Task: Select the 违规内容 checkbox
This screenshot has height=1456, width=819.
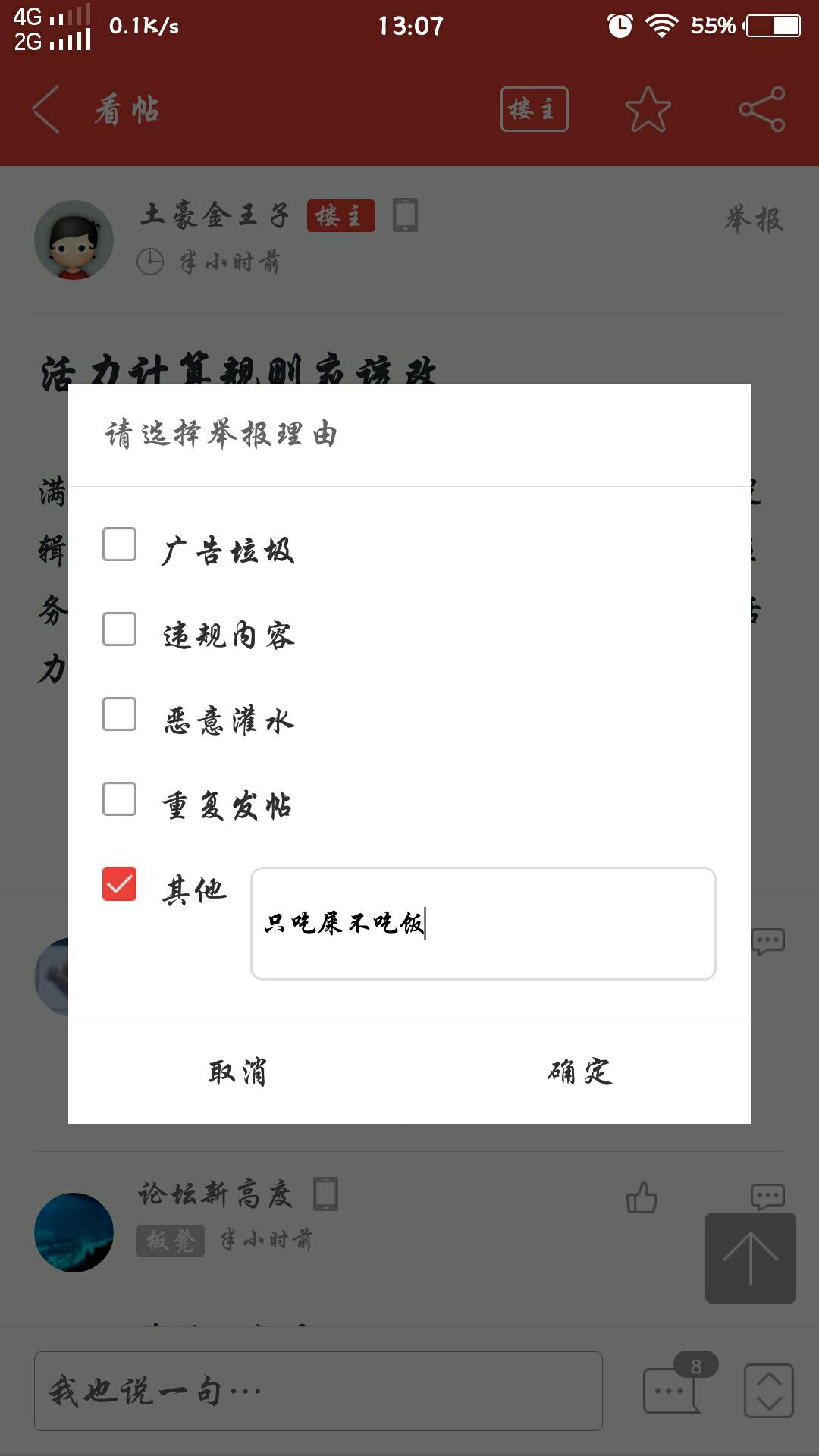Action: (x=120, y=629)
